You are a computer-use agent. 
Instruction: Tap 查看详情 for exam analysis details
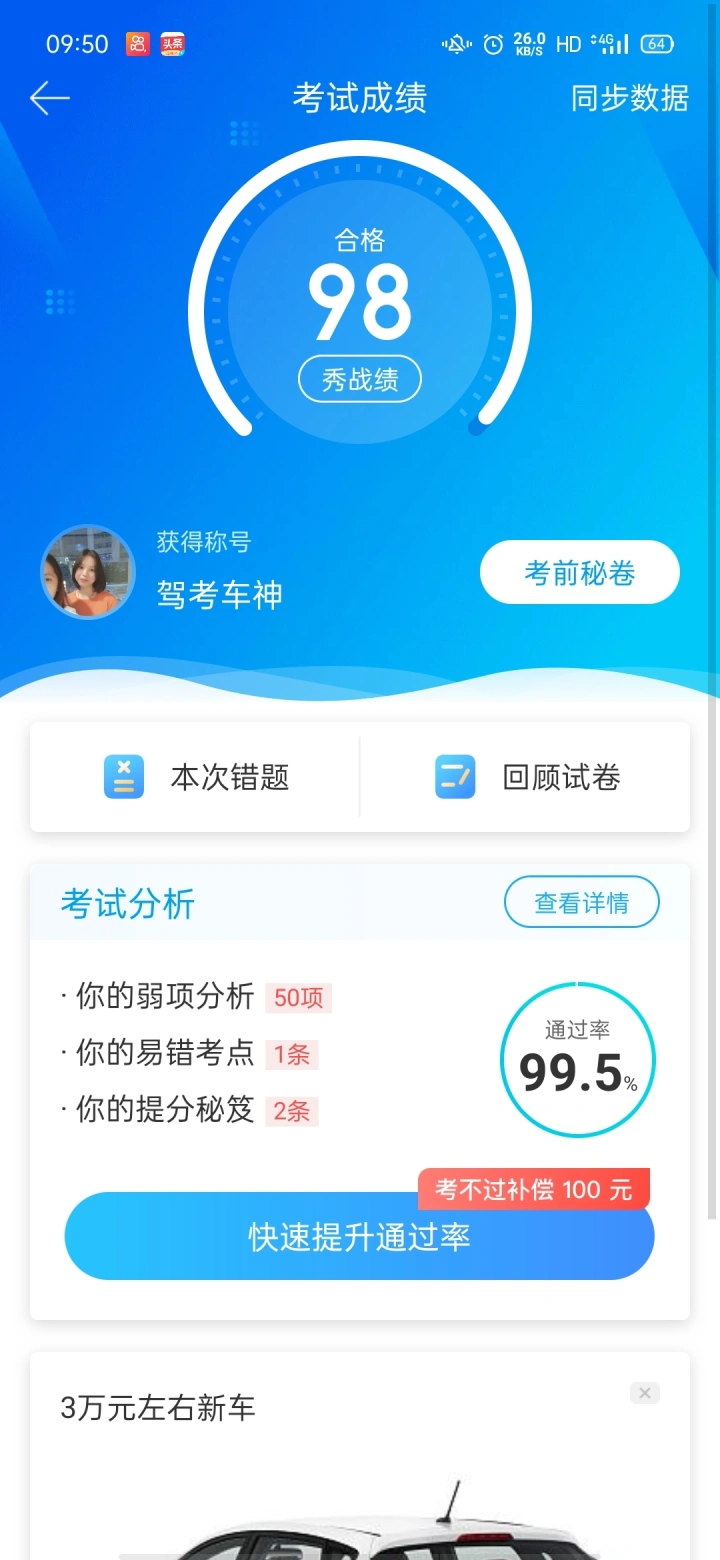pos(581,903)
